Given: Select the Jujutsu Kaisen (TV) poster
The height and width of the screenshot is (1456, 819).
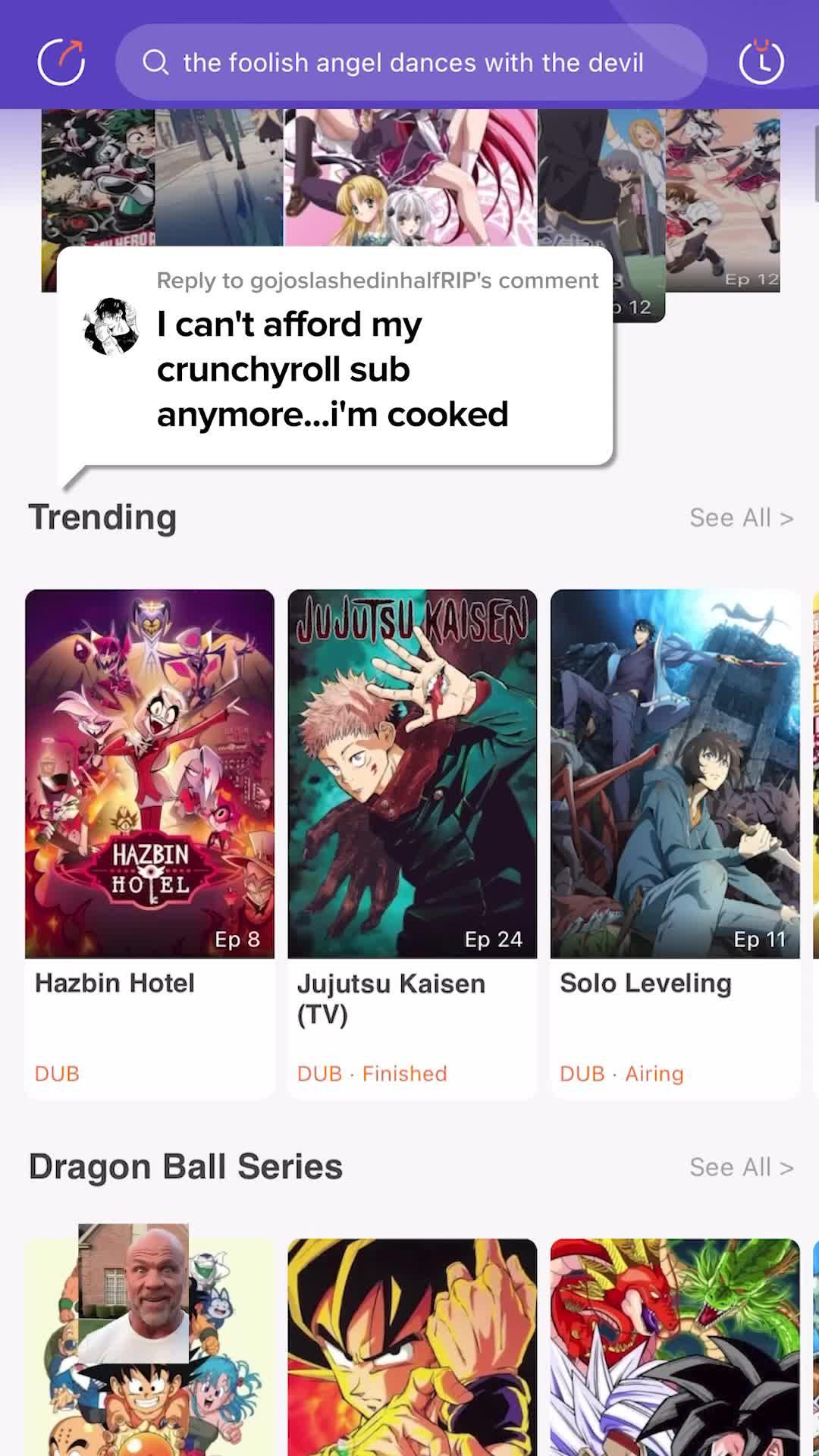Looking at the screenshot, I should point(413,773).
